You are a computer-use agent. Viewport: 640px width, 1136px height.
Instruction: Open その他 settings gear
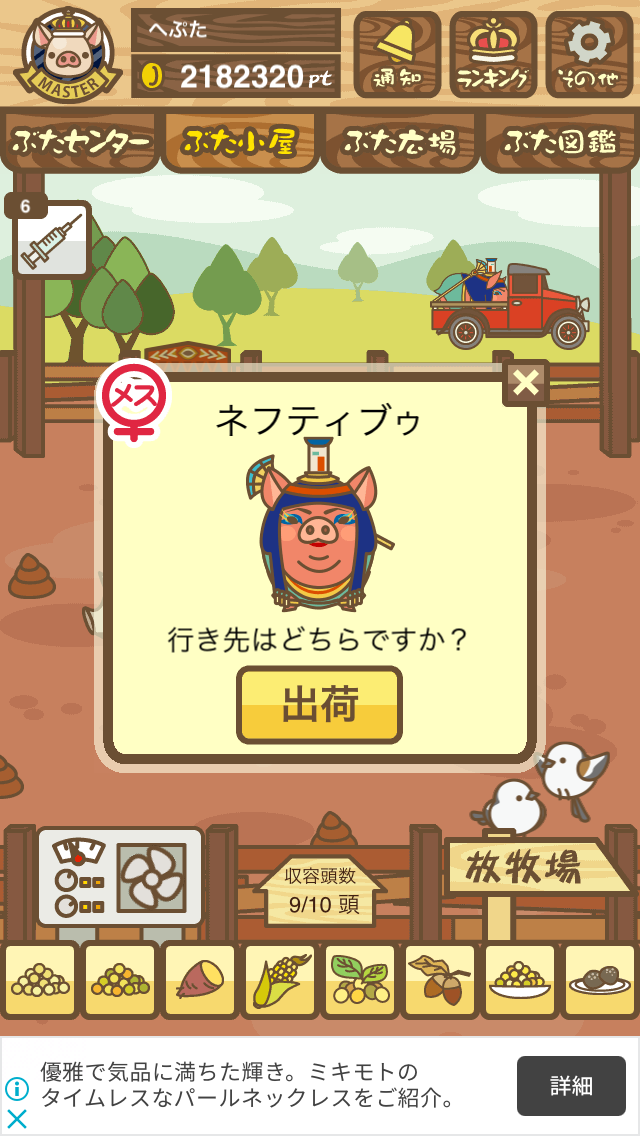(589, 54)
